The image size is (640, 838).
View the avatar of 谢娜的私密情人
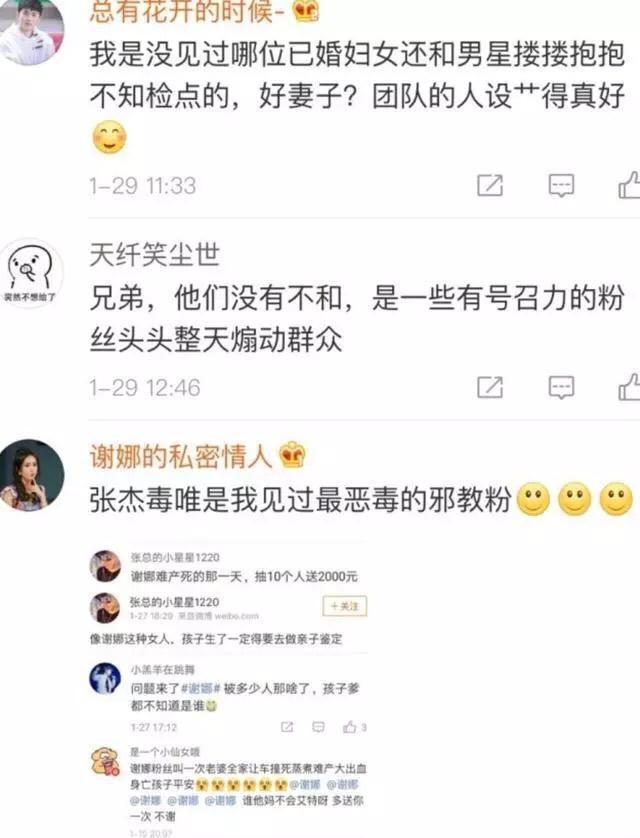coord(32,476)
